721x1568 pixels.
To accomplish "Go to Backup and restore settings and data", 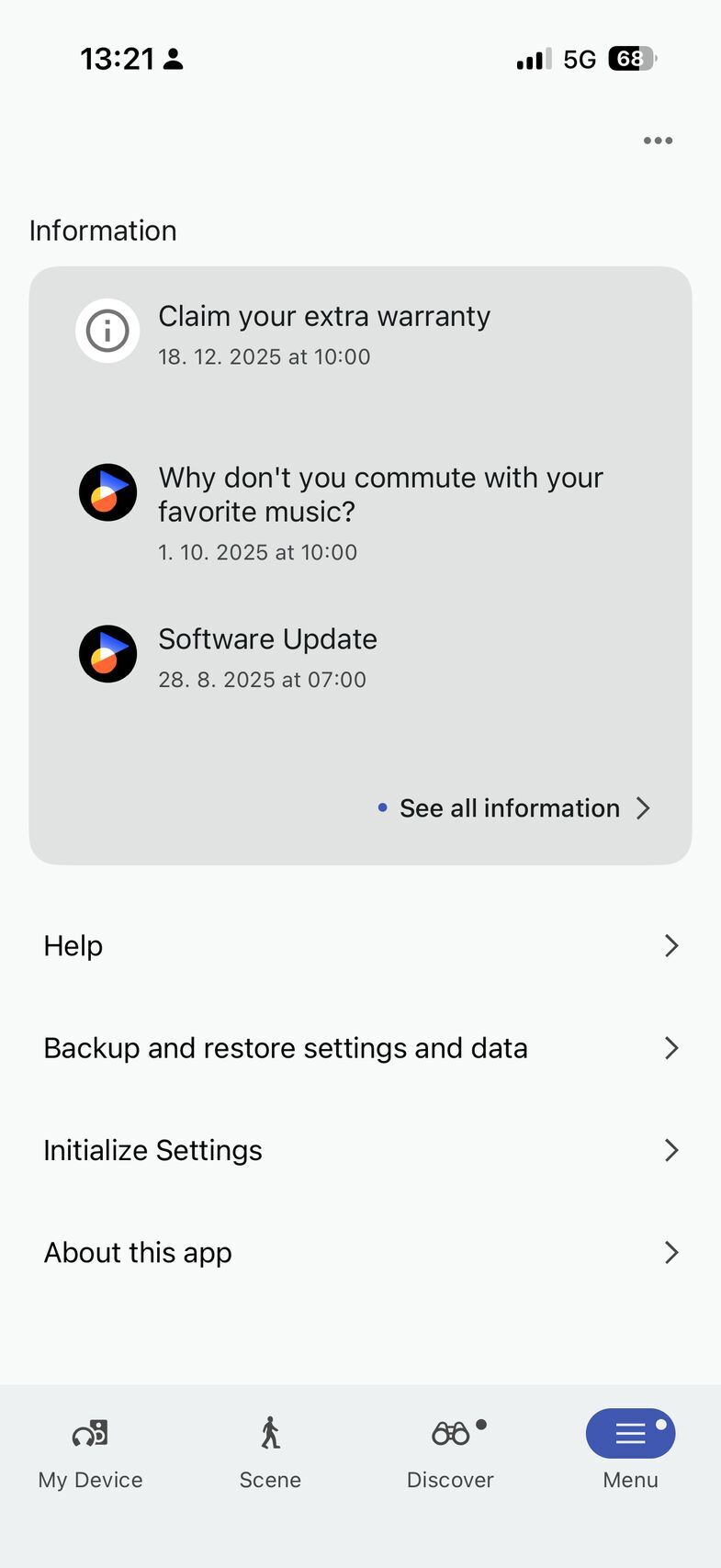I will click(x=360, y=1048).
